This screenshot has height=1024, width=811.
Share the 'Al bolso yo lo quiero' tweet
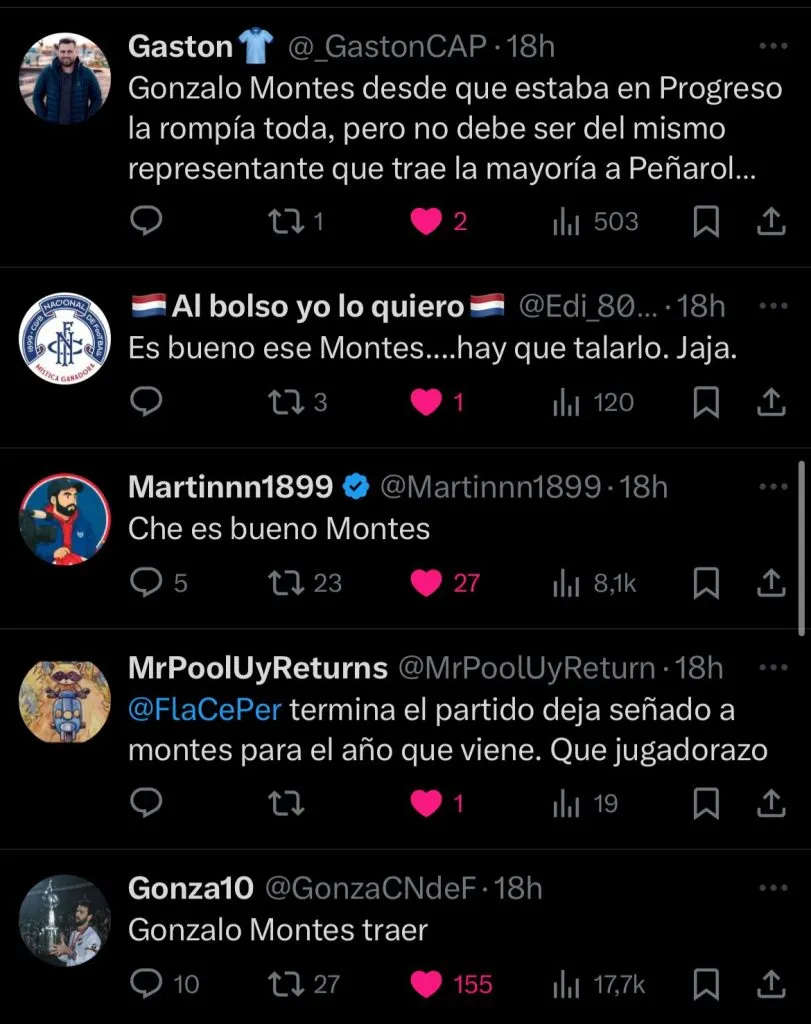[x=770, y=402]
